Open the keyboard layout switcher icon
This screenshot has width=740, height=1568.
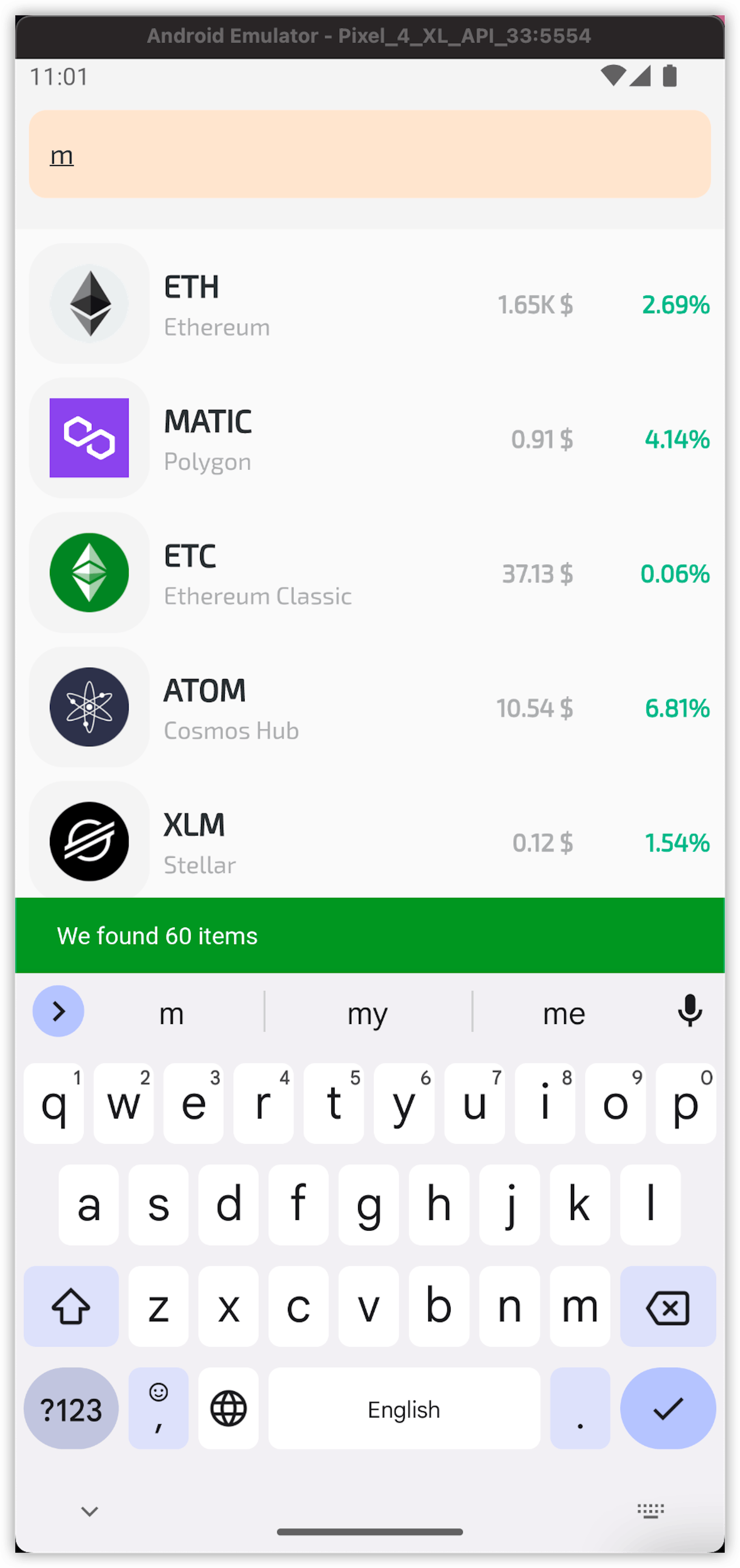click(650, 1510)
